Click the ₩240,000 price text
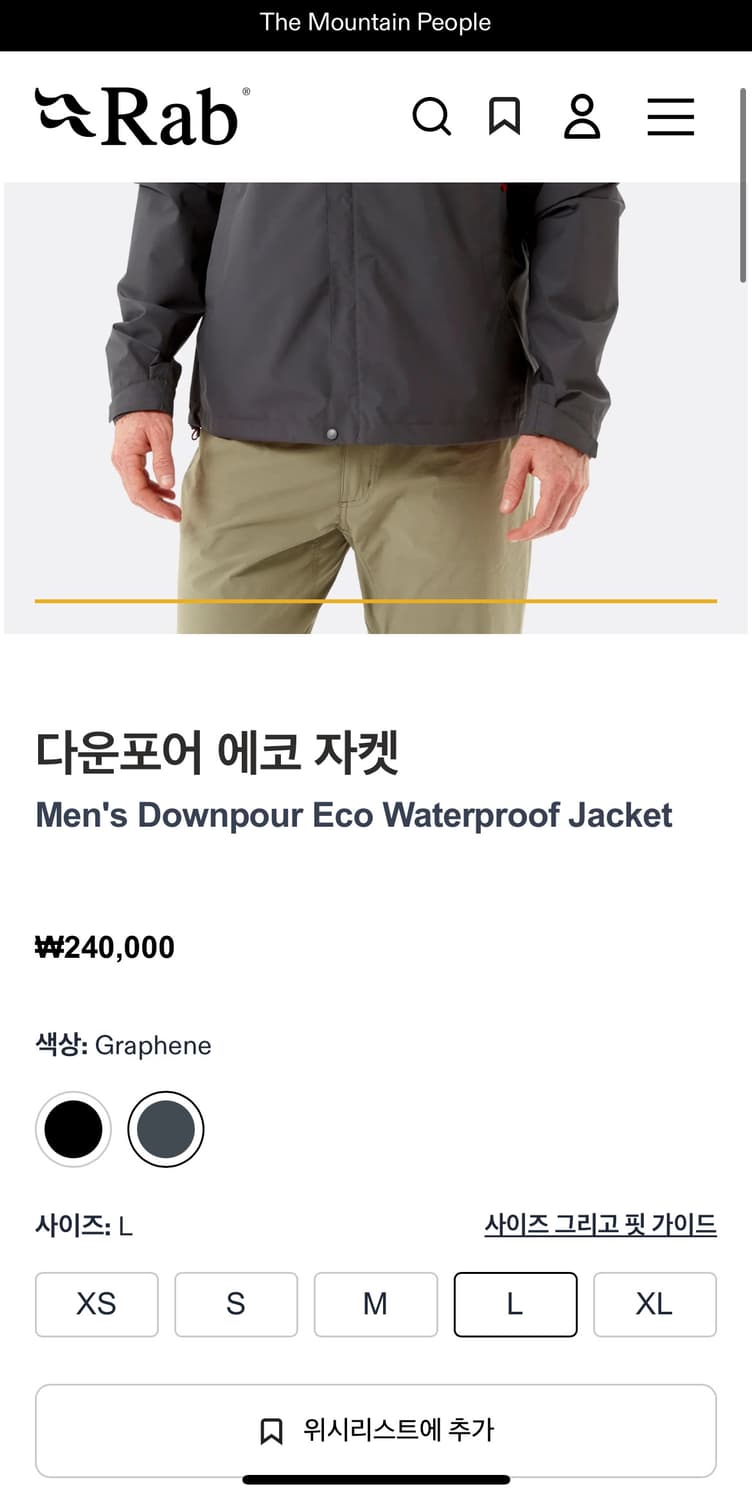The height and width of the screenshot is (1500, 752). pos(104,946)
